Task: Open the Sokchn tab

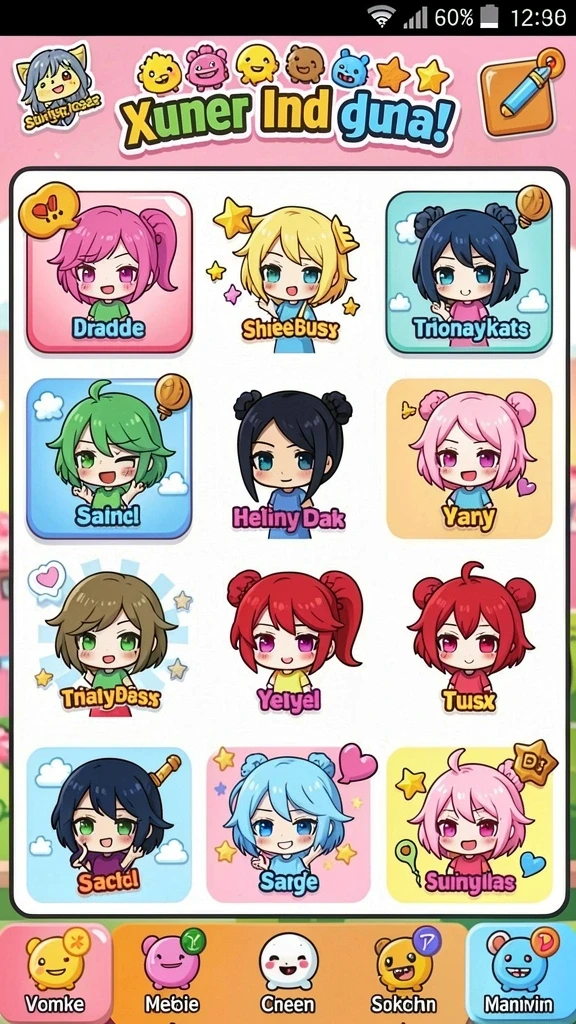Action: pyautogui.click(x=406, y=973)
